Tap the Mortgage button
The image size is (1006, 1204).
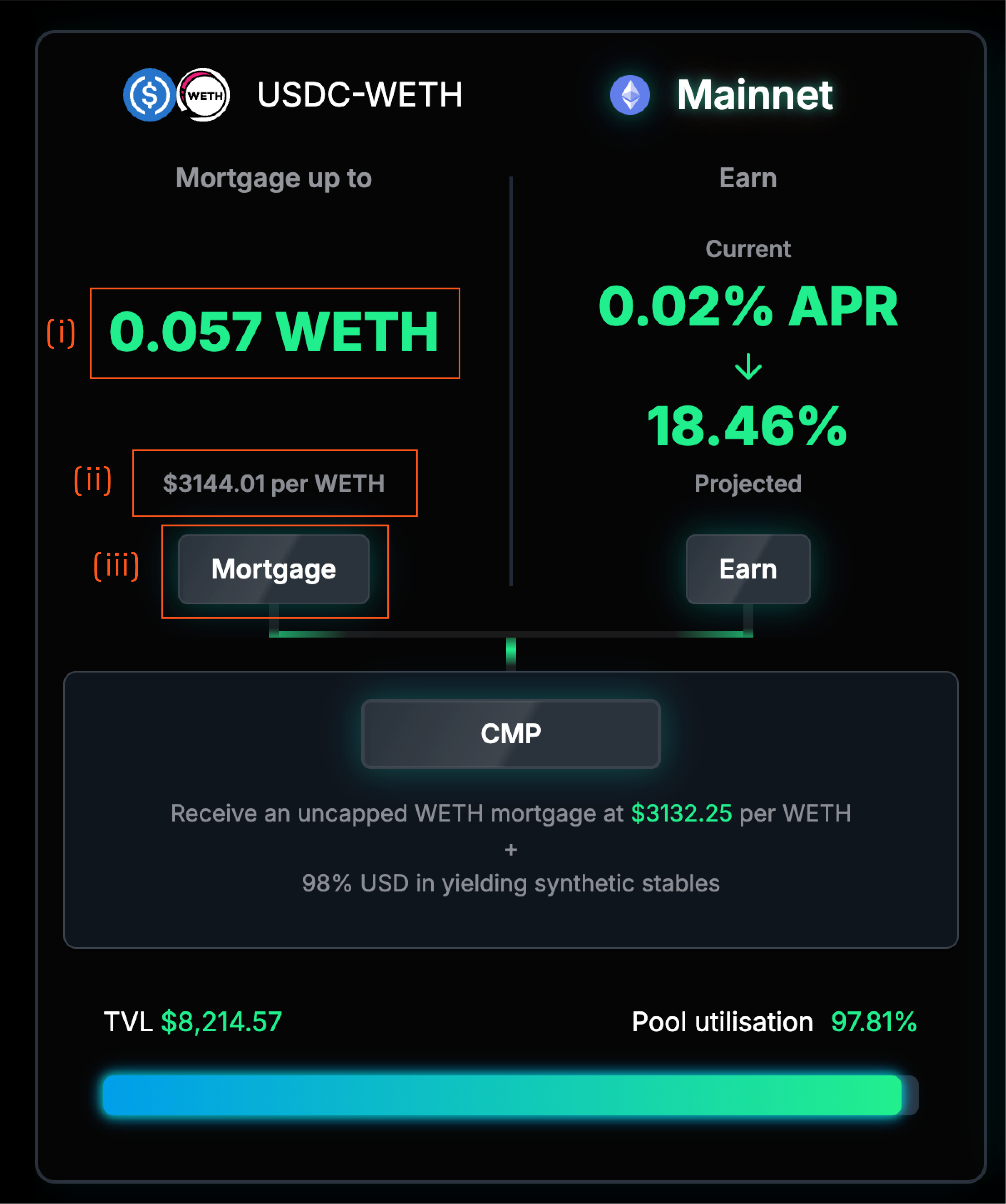[273, 569]
